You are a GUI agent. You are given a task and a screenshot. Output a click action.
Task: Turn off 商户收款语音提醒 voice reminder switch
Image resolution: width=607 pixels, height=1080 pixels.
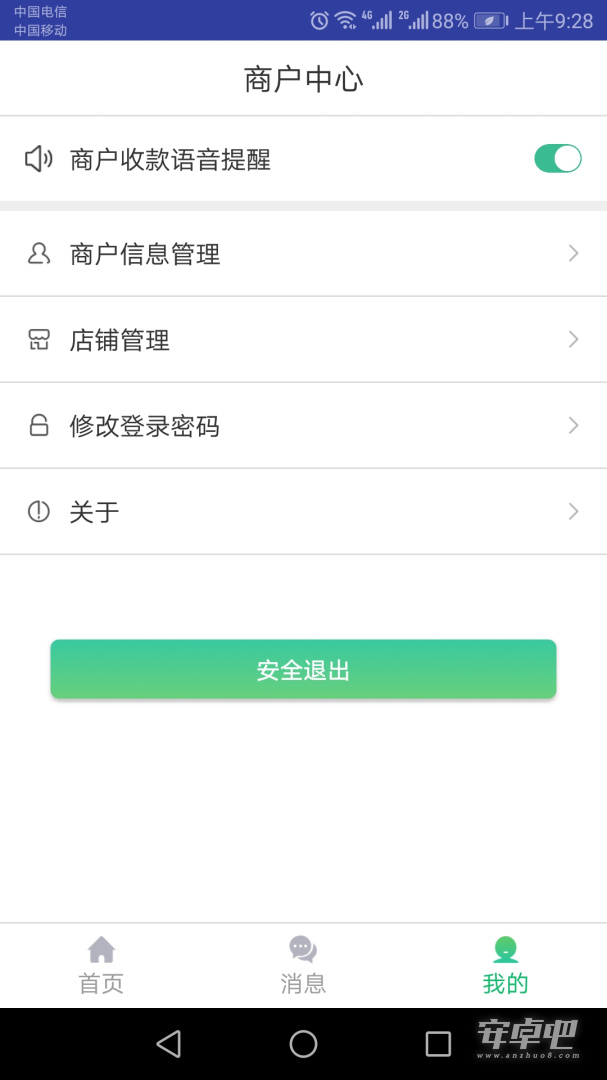coord(557,158)
